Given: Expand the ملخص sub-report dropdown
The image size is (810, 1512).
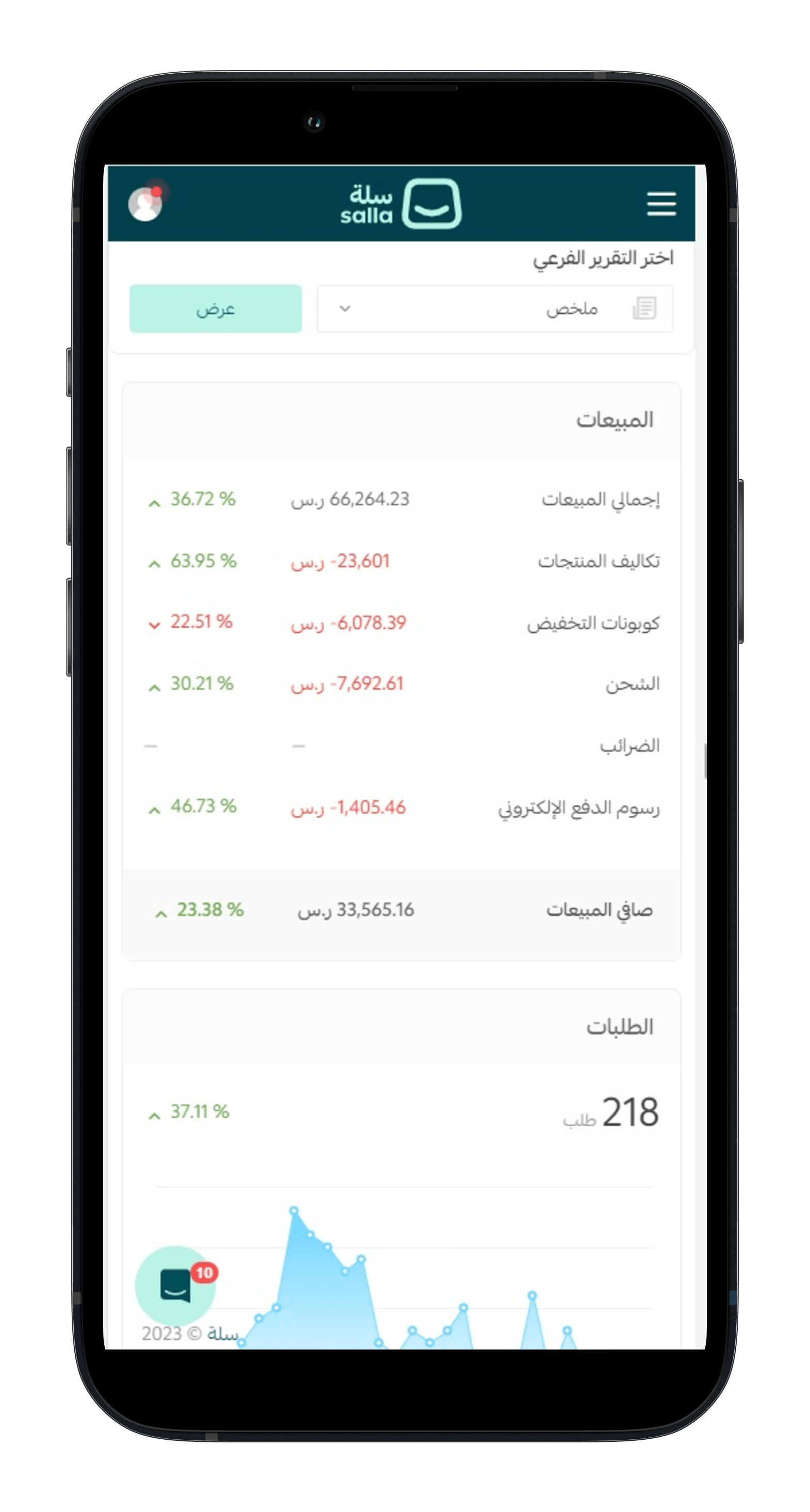Looking at the screenshot, I should click(x=495, y=309).
